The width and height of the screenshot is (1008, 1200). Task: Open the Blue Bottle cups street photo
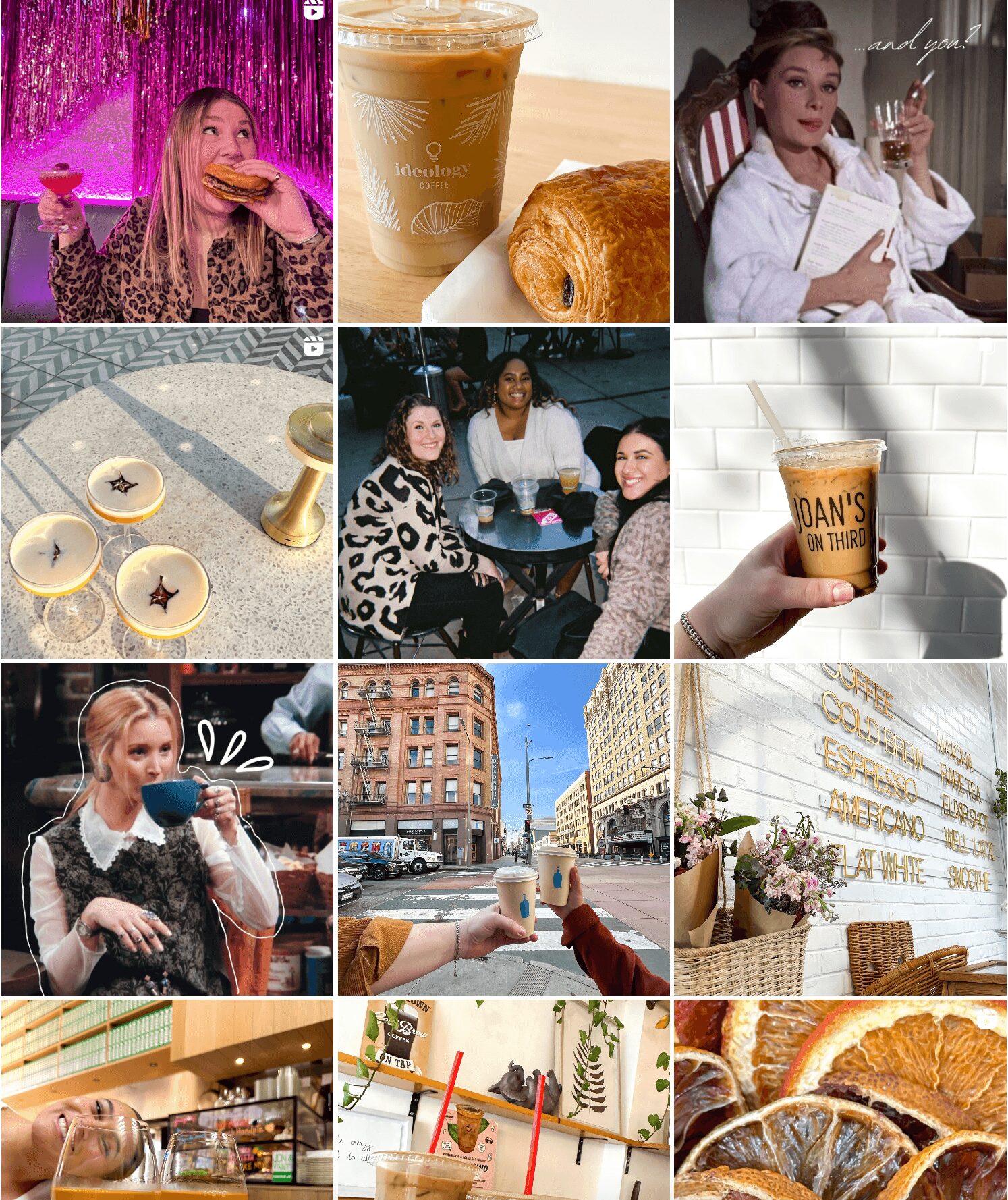pyautogui.click(x=503, y=829)
